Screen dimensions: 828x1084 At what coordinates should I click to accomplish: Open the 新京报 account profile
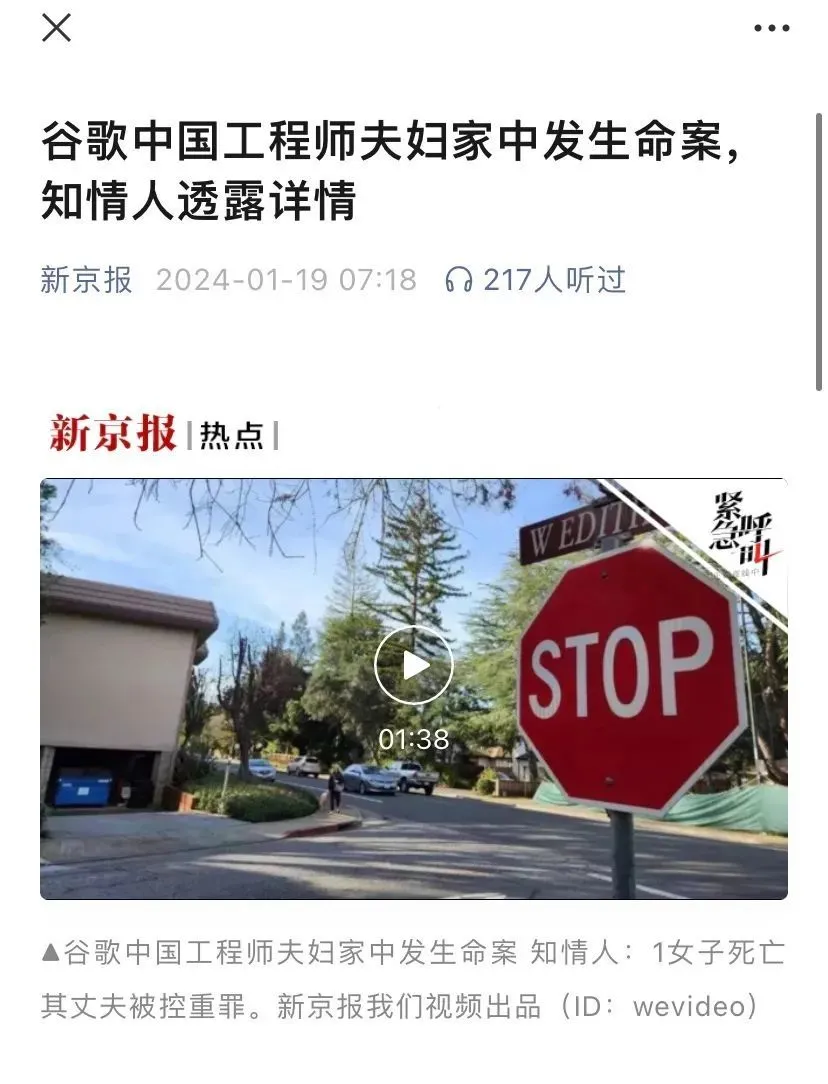86,280
